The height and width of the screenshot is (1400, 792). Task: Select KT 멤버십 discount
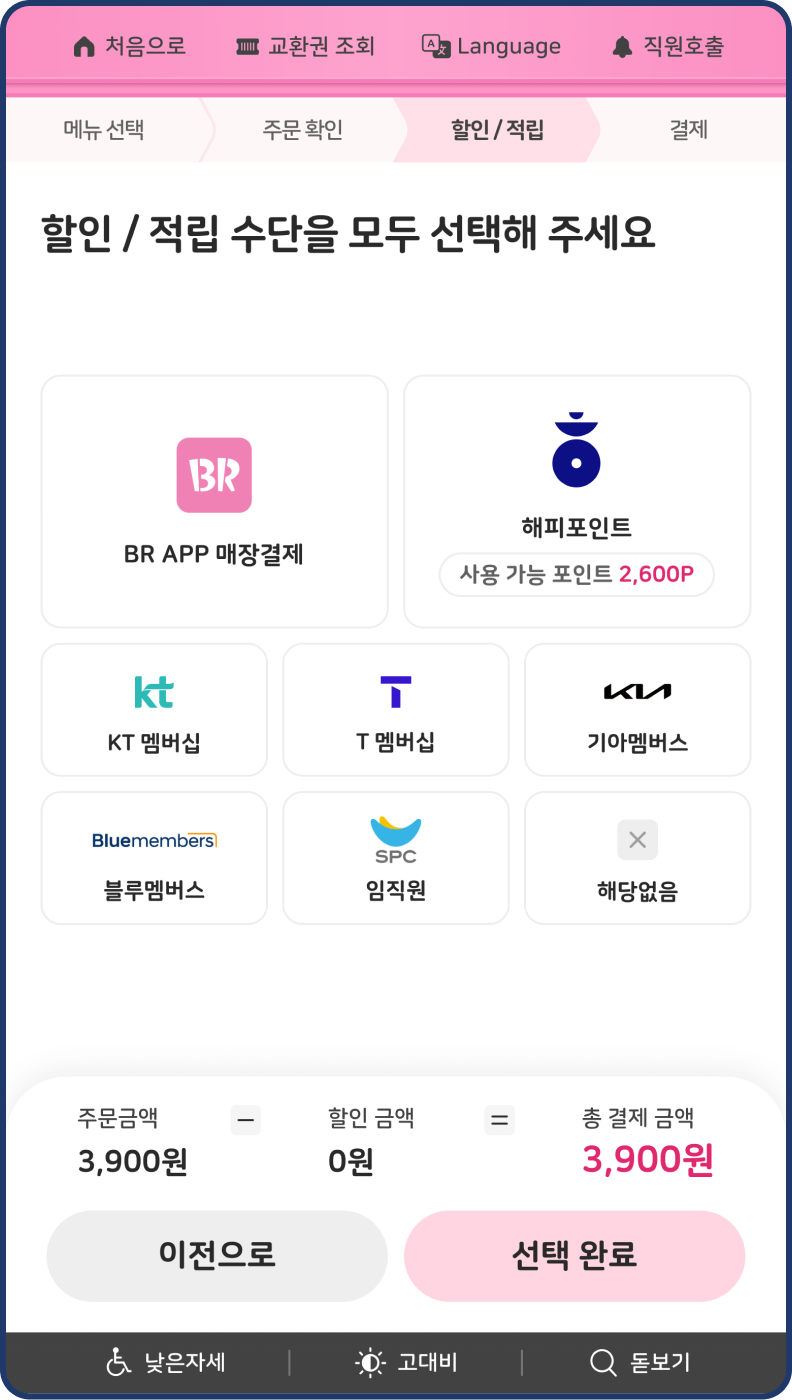[x=154, y=709]
